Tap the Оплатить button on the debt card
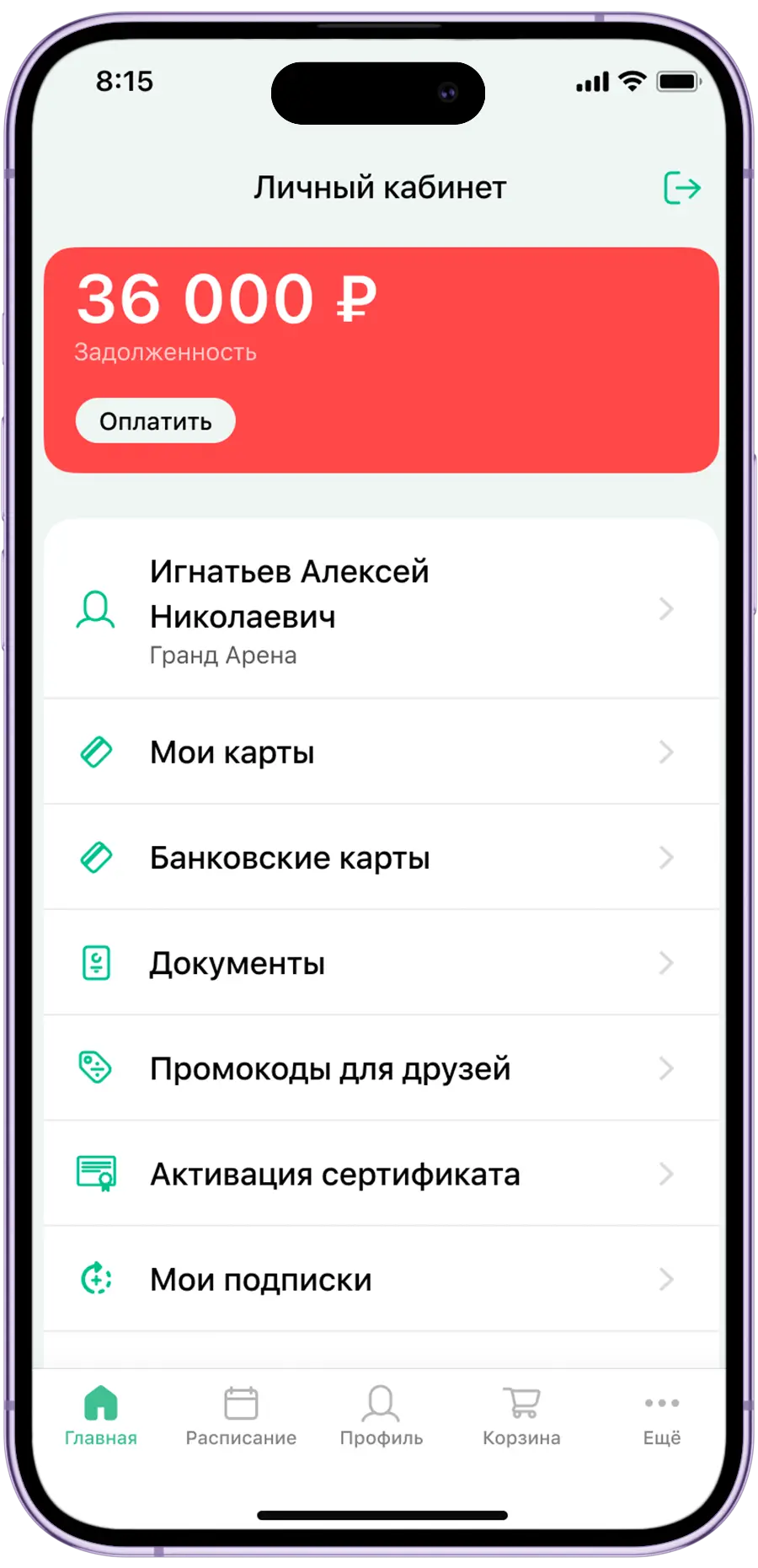This screenshot has width=758, height=1568. click(156, 421)
